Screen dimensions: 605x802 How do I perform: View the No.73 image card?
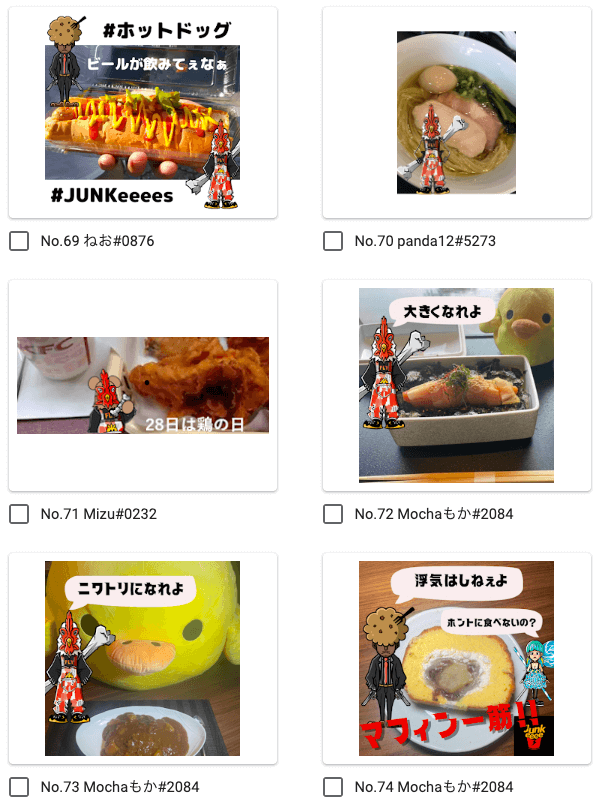tap(143, 658)
